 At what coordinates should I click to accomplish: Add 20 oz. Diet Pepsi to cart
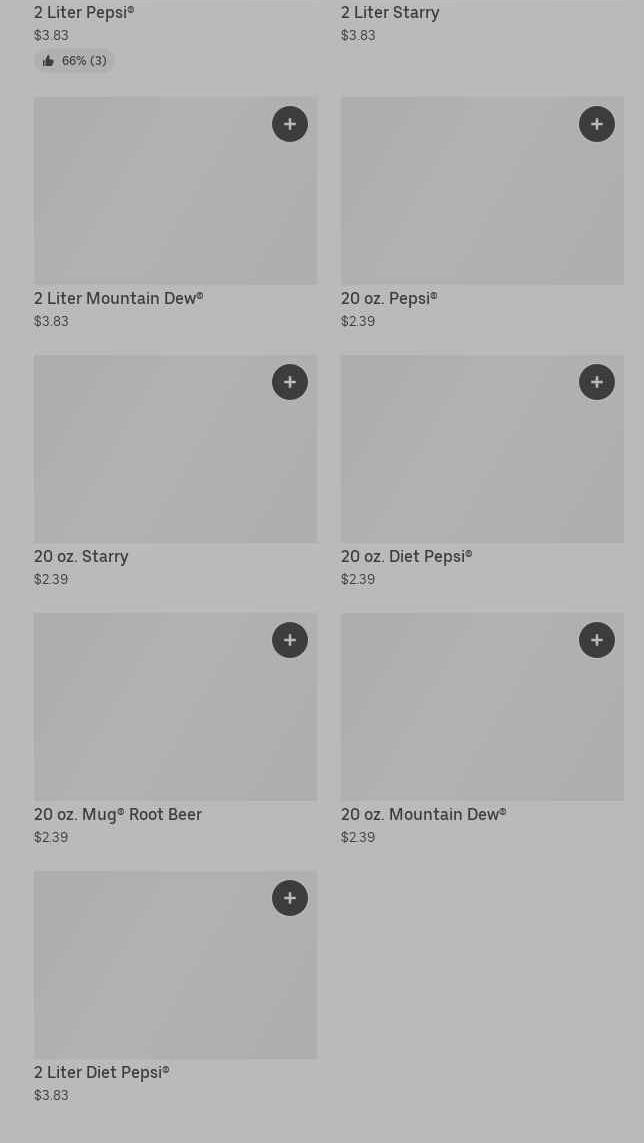pos(597,382)
